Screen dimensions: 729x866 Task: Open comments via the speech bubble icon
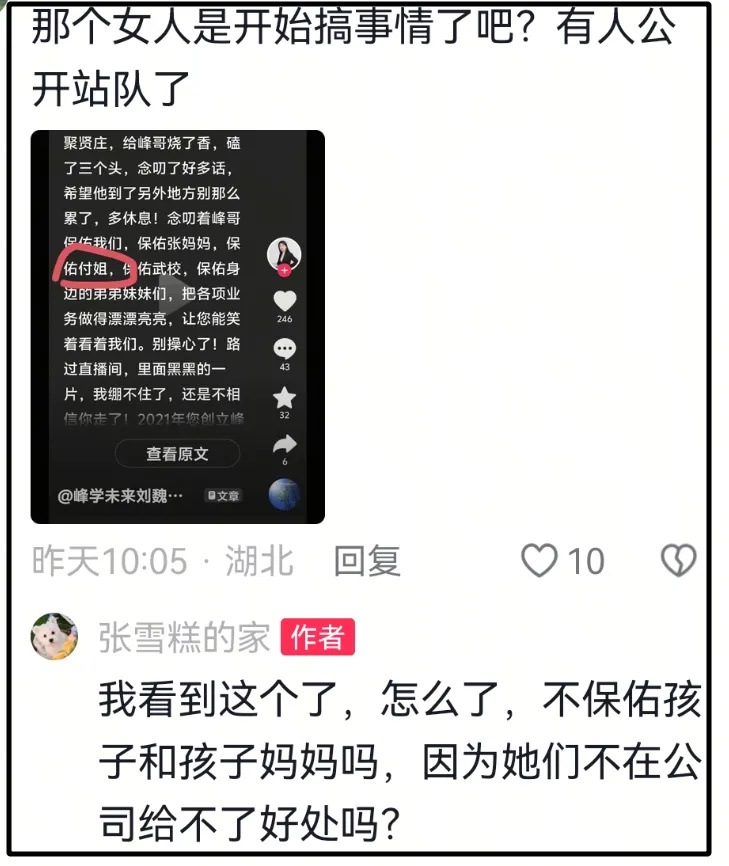284,346
